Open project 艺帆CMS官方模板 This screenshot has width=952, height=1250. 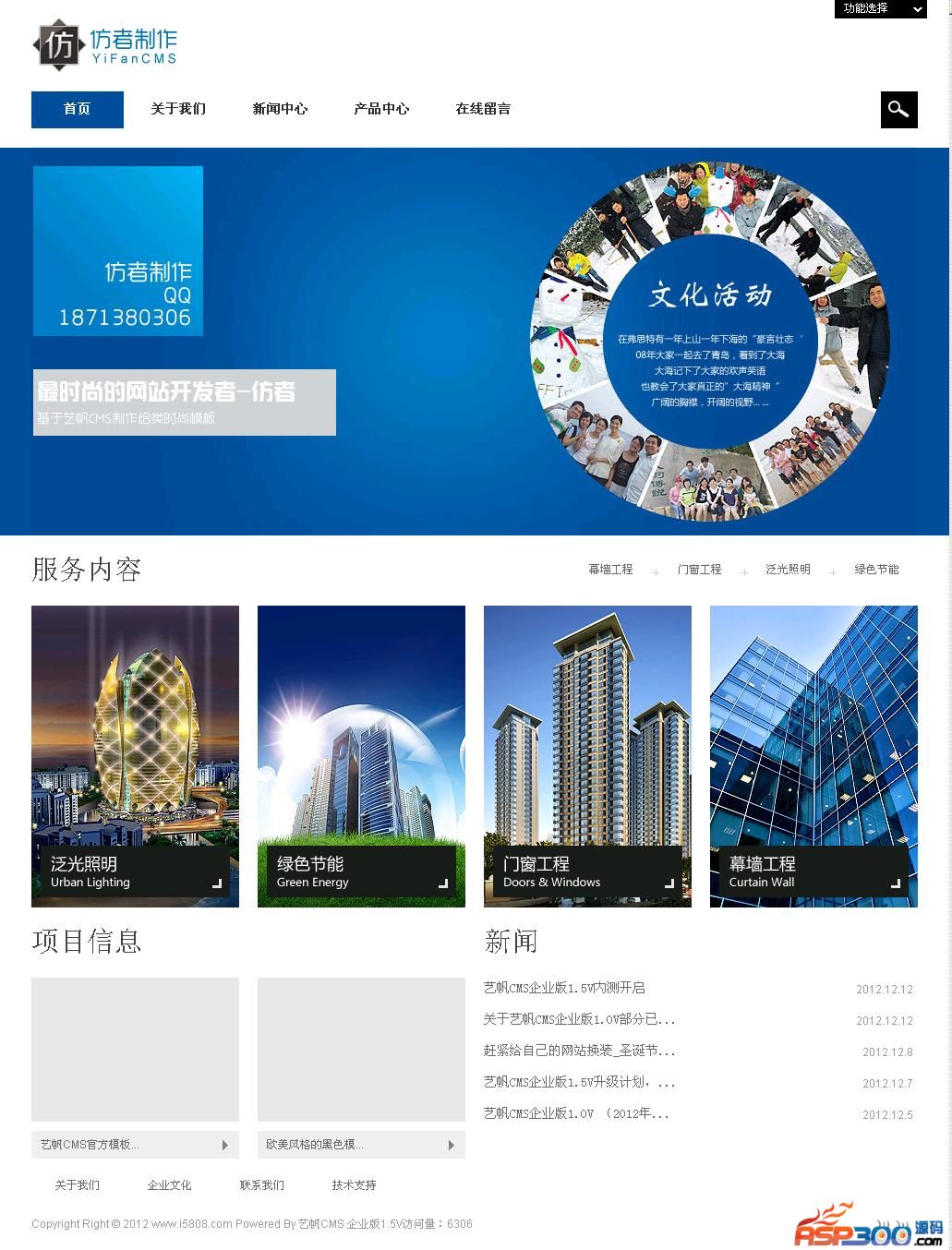tap(135, 1145)
